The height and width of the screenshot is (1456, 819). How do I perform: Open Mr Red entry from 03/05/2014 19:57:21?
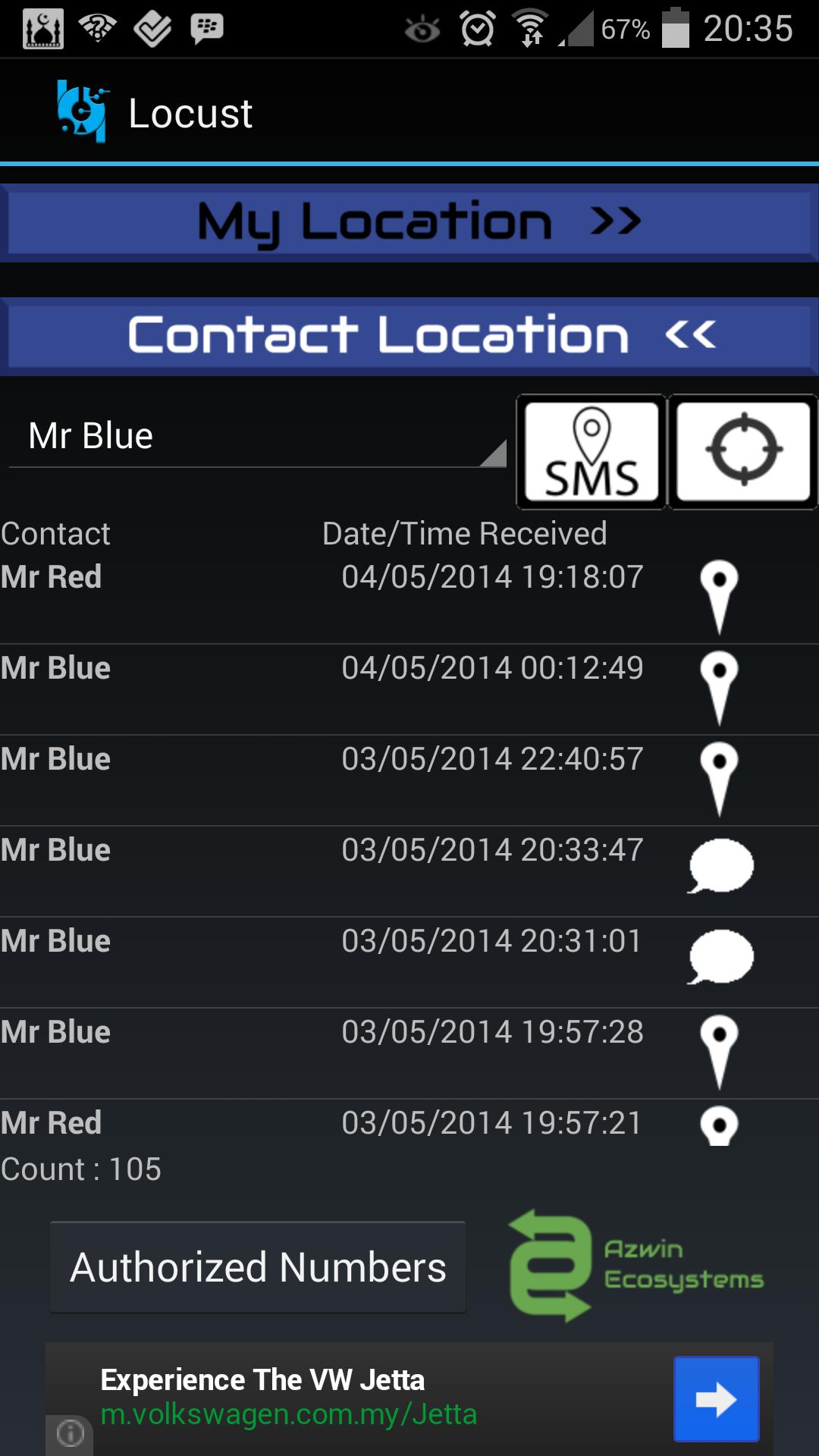point(409,1124)
